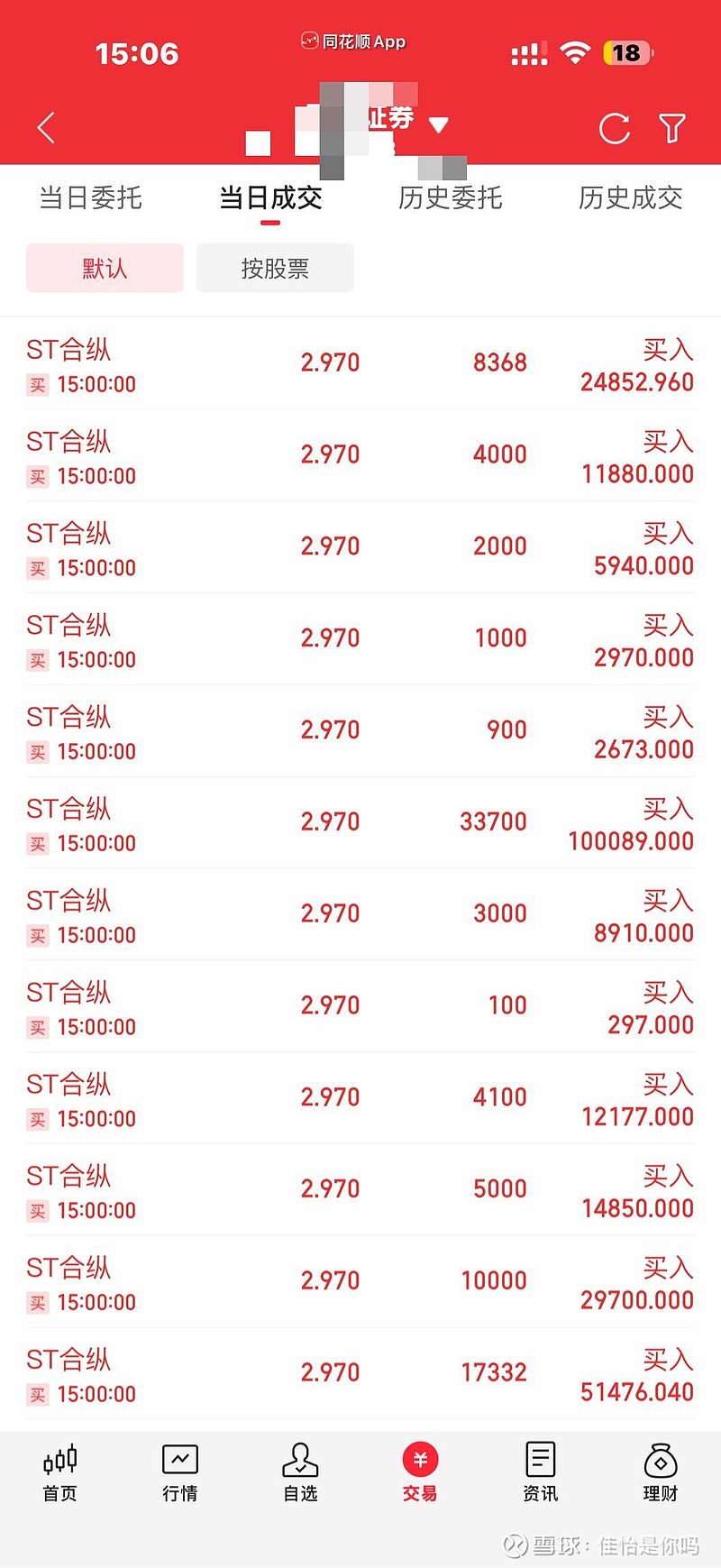The image size is (721, 1568).
Task: Open the ST合纵 trade of 33700 shares
Action: point(360,823)
